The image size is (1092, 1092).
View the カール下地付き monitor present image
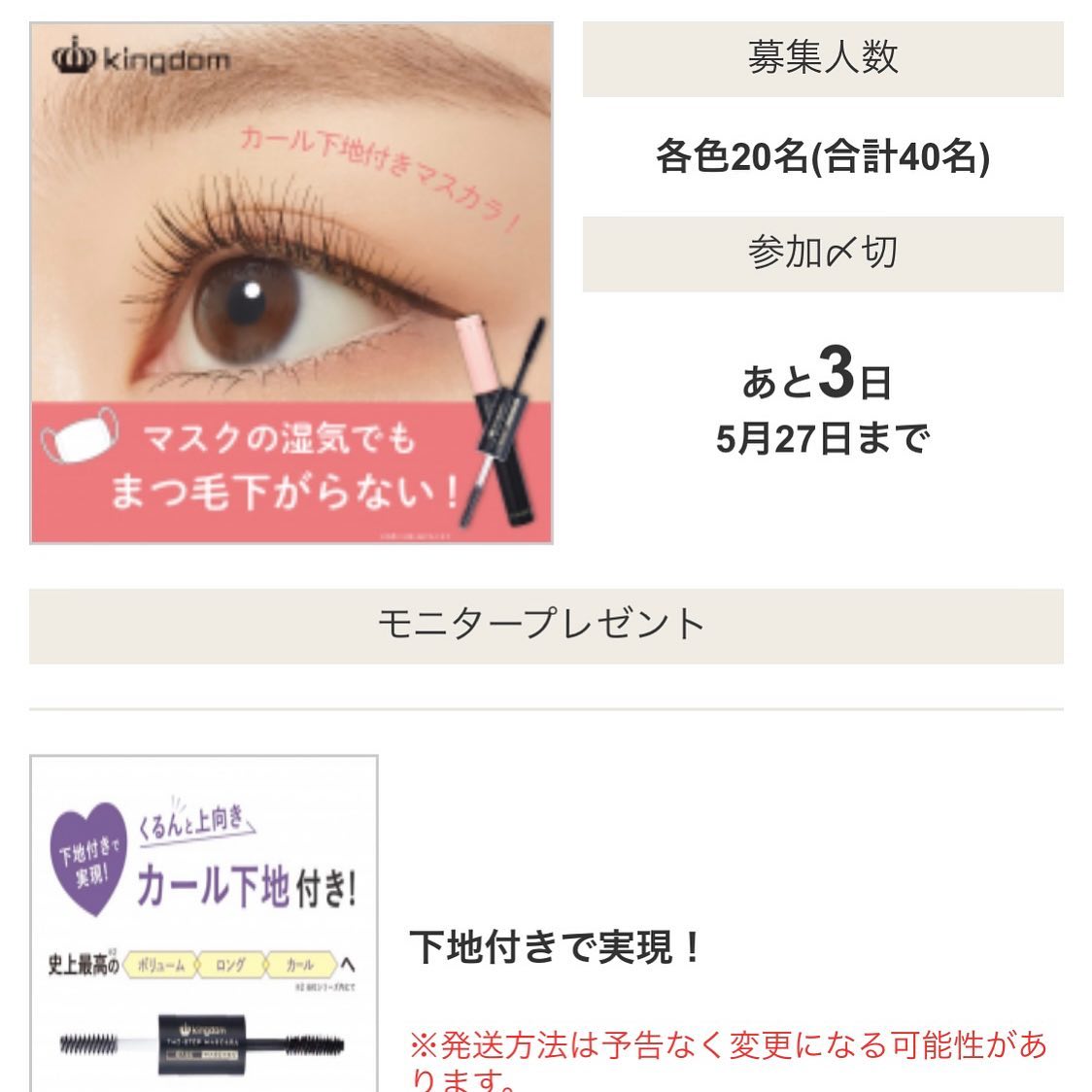pyautogui.click(x=204, y=923)
